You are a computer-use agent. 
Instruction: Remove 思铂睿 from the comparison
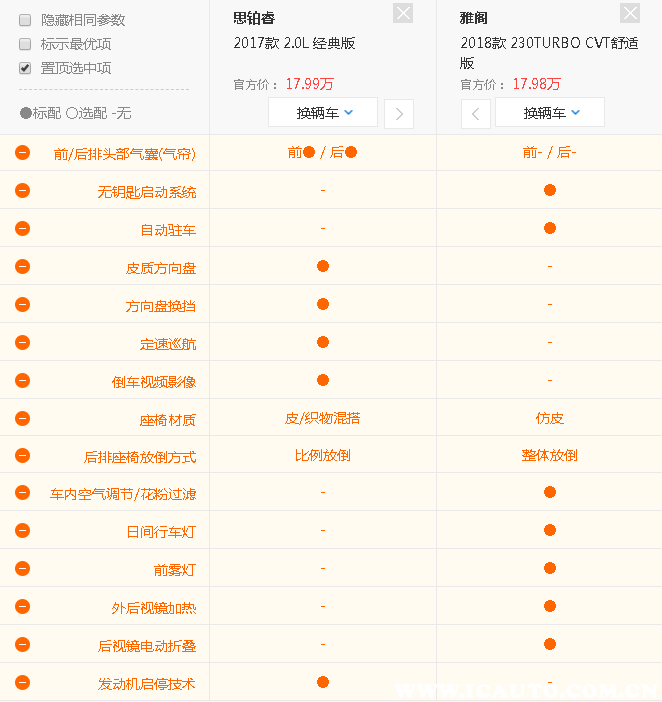coord(403,13)
